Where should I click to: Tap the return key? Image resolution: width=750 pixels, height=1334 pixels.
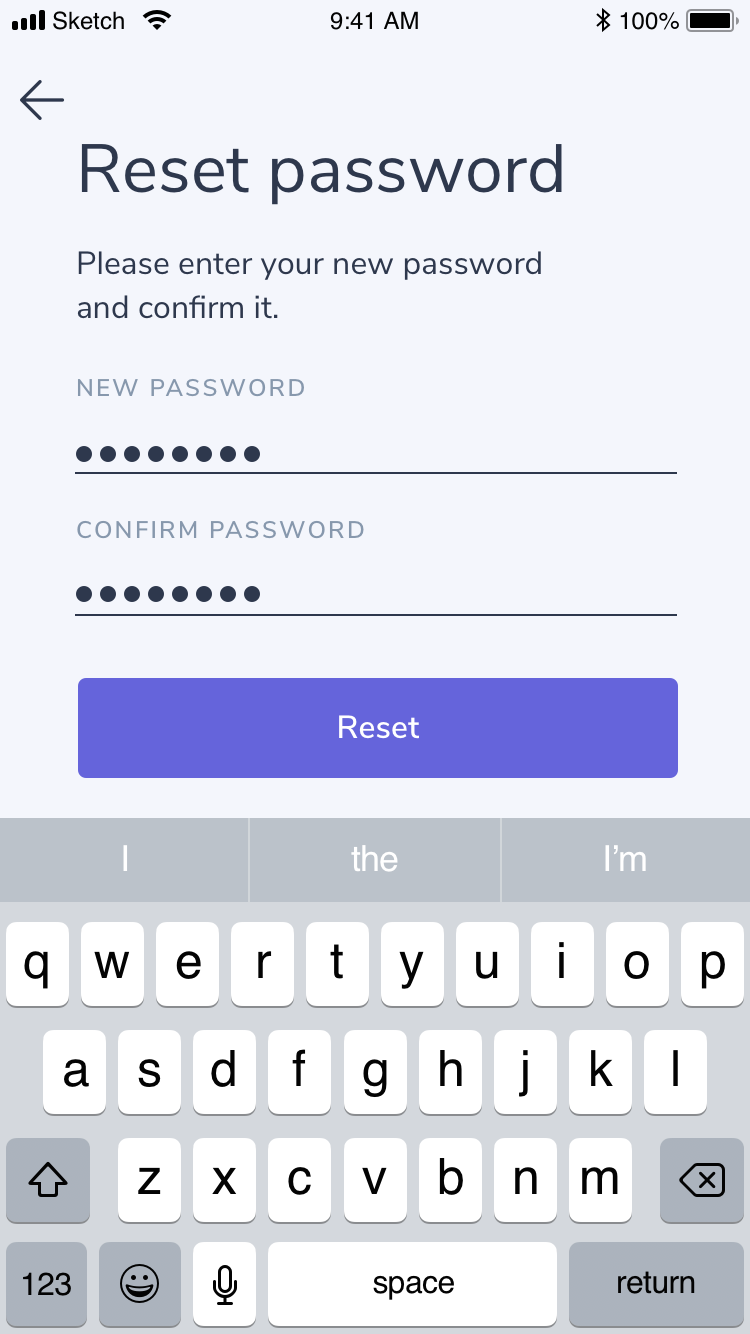coord(655,1284)
